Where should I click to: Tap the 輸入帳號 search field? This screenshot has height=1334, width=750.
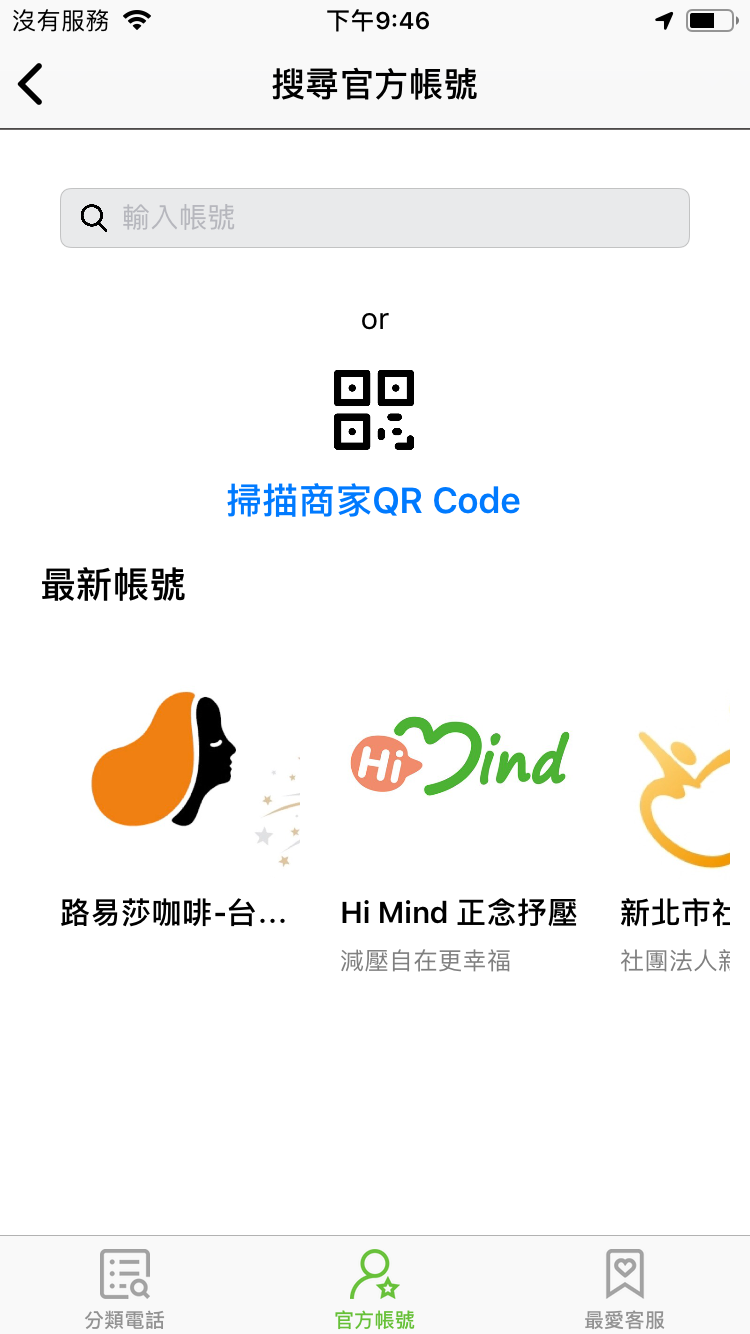click(375, 218)
